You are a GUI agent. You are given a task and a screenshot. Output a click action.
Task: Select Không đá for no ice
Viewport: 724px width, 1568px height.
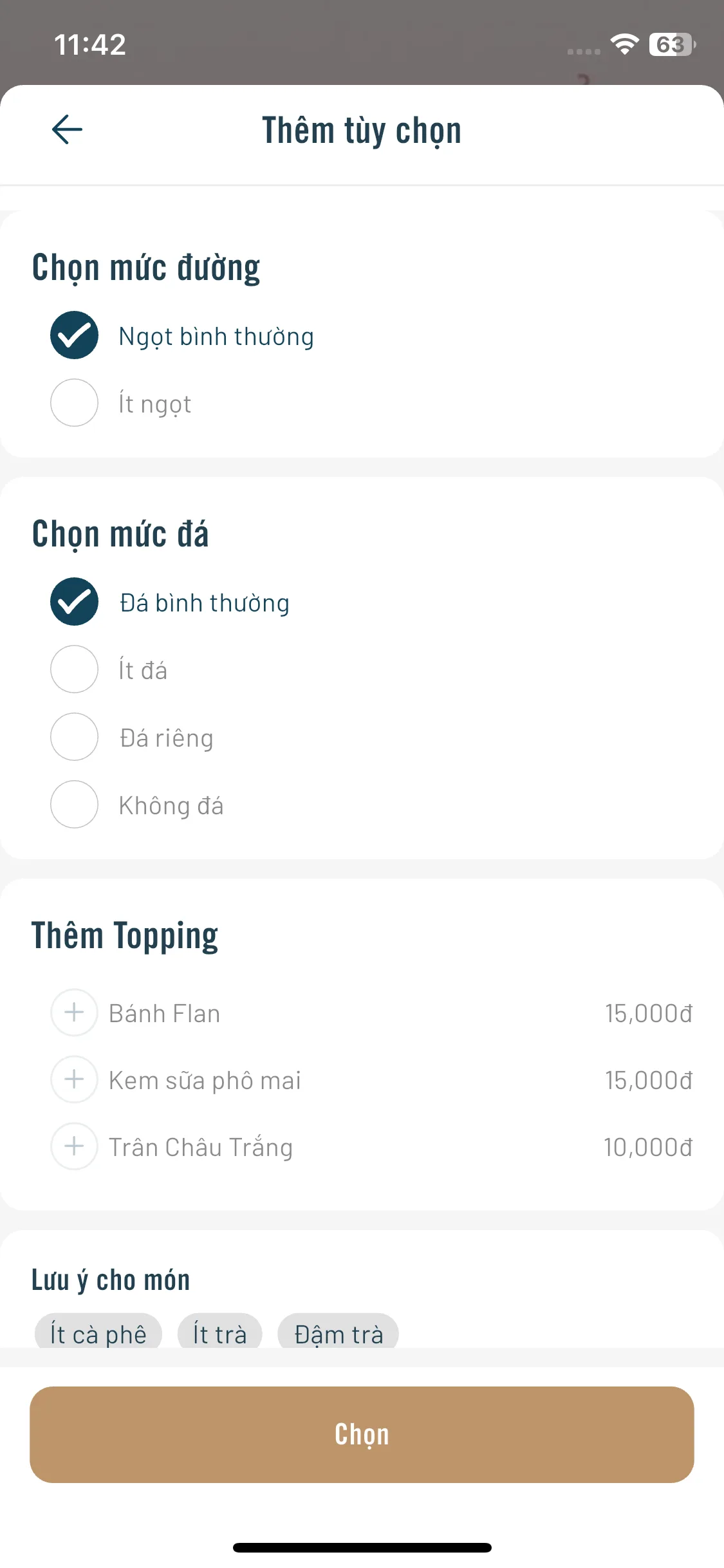(x=74, y=805)
